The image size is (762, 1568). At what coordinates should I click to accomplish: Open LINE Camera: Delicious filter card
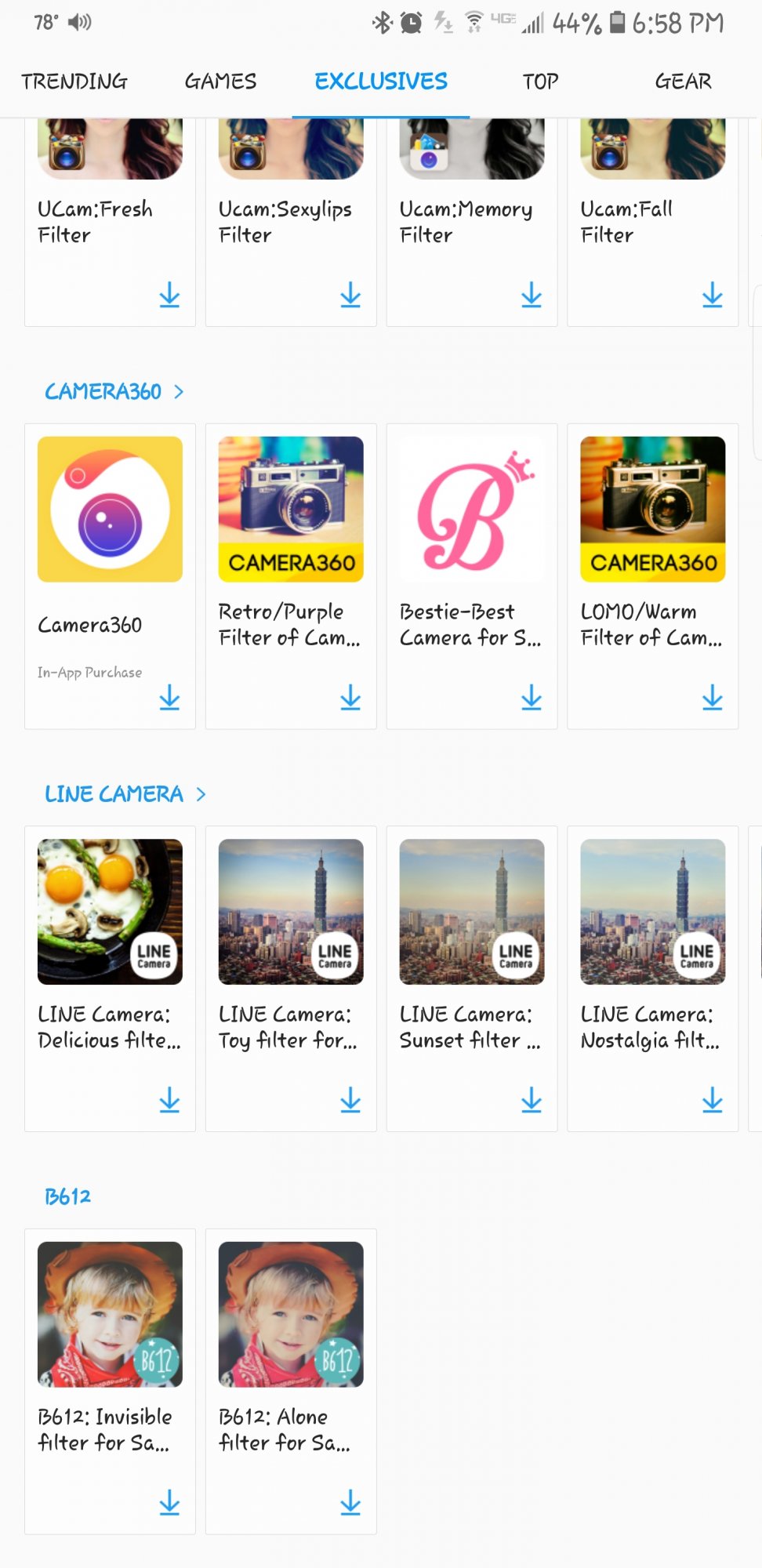[110, 978]
